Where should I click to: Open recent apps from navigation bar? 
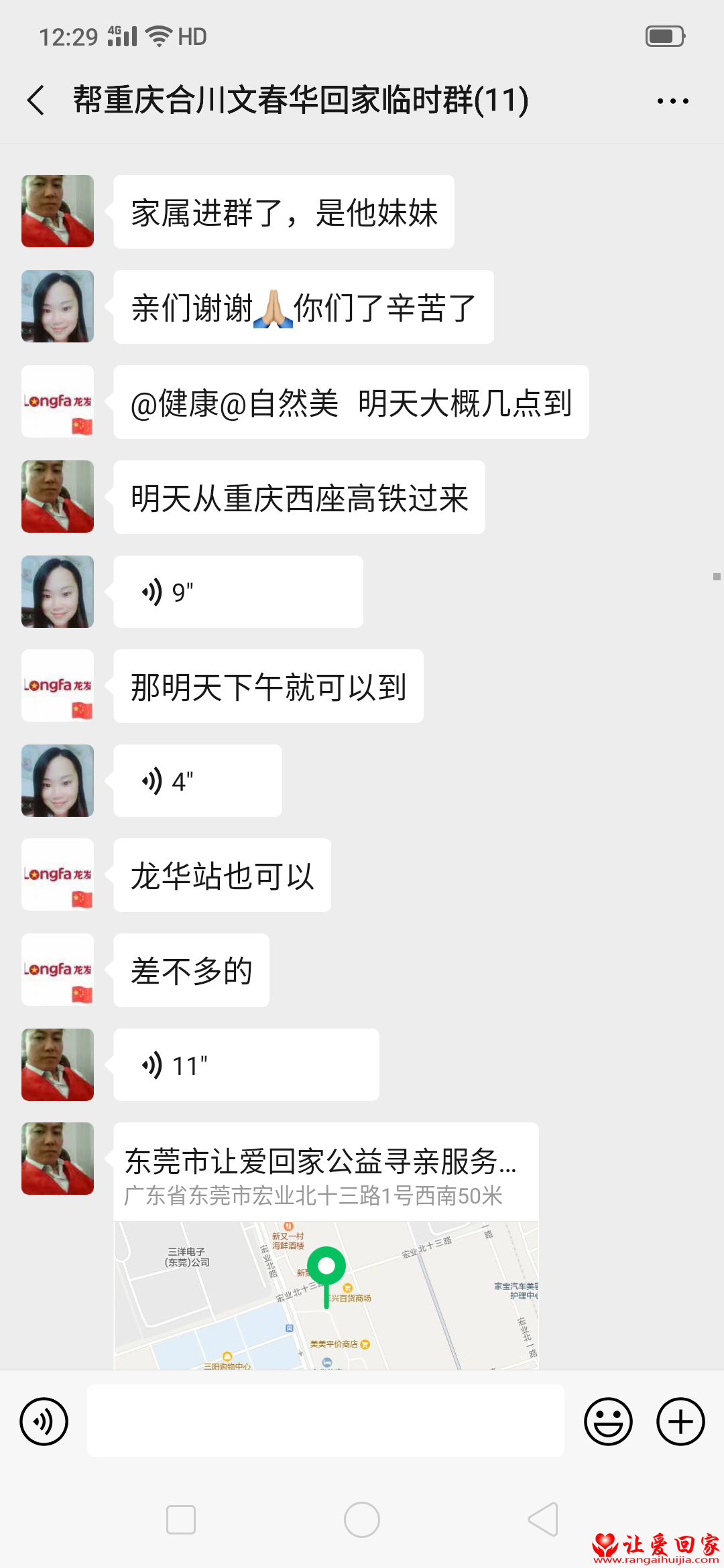click(181, 1520)
